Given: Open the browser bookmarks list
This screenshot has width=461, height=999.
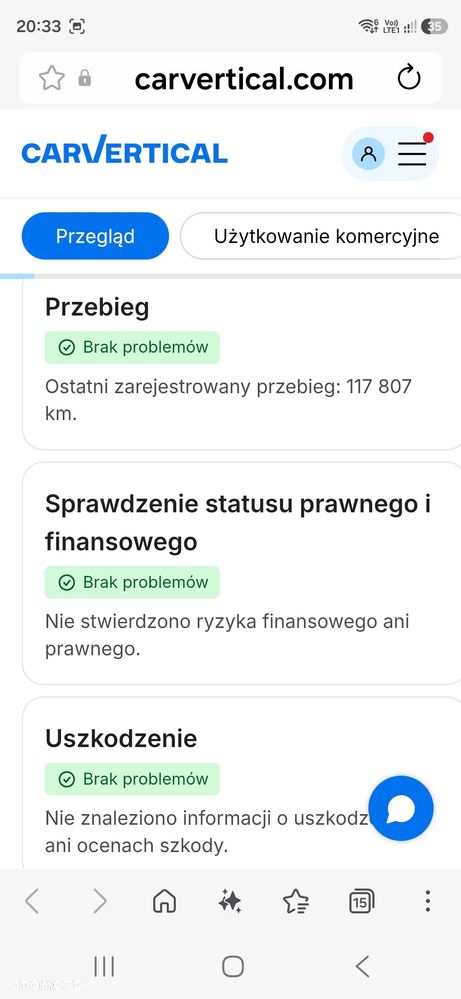Looking at the screenshot, I should click(x=296, y=901).
